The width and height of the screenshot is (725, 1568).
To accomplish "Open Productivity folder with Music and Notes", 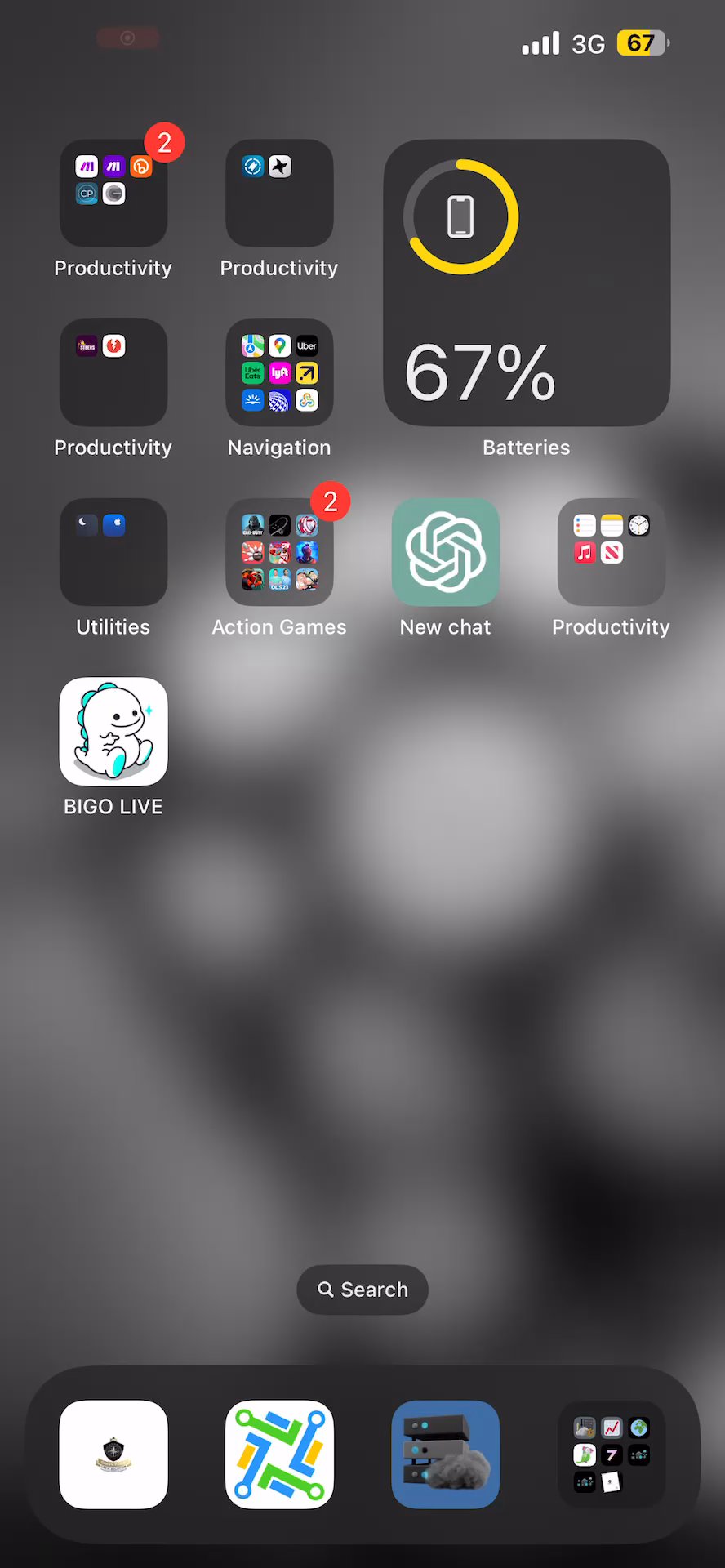I will [x=611, y=552].
